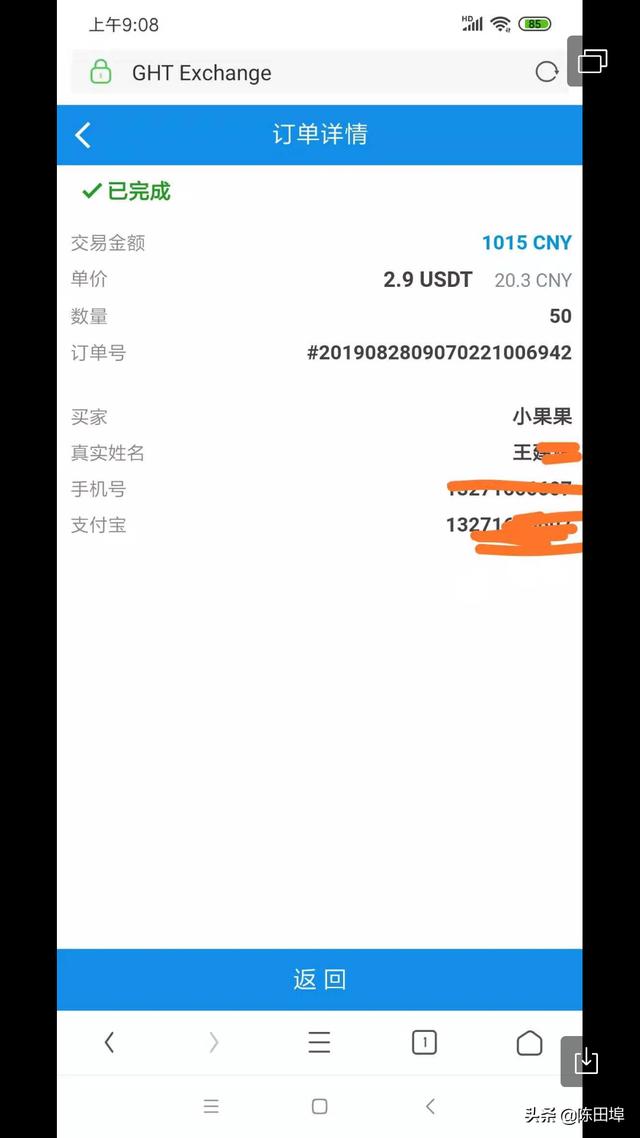Viewport: 640px width, 1138px height.
Task: Tap the 返回 button
Action: (x=319, y=979)
